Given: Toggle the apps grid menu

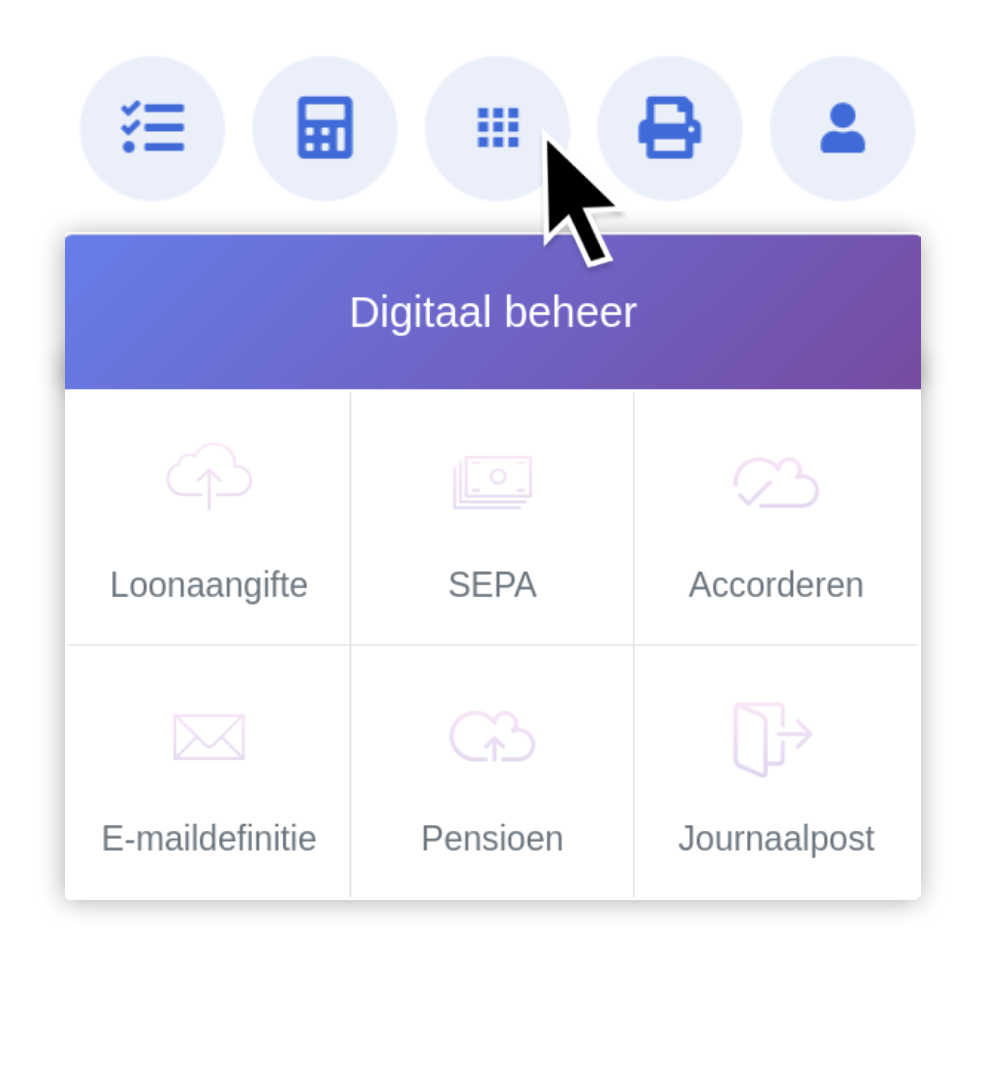Looking at the screenshot, I should click(497, 128).
